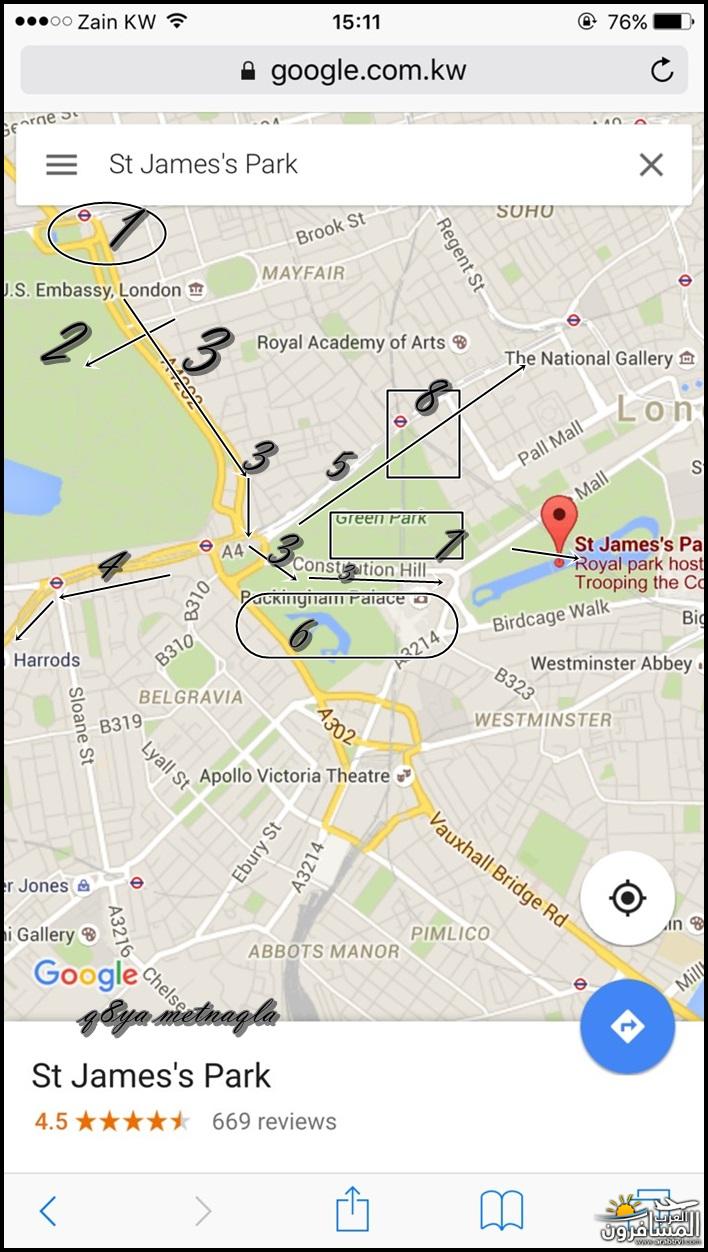The width and height of the screenshot is (708, 1252).
Task: Open the St James's Park info card
Action: tap(152, 1076)
